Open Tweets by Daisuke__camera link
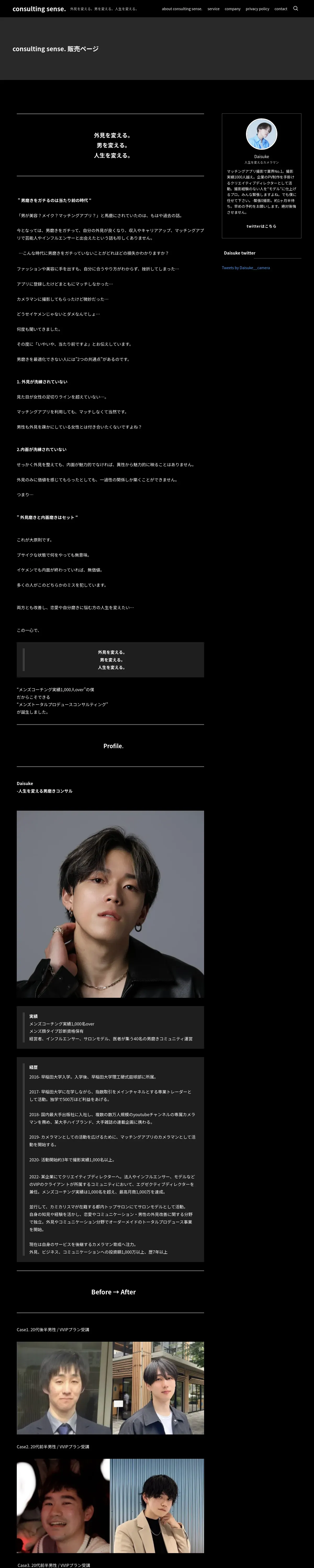The height and width of the screenshot is (1568, 314). [x=246, y=268]
